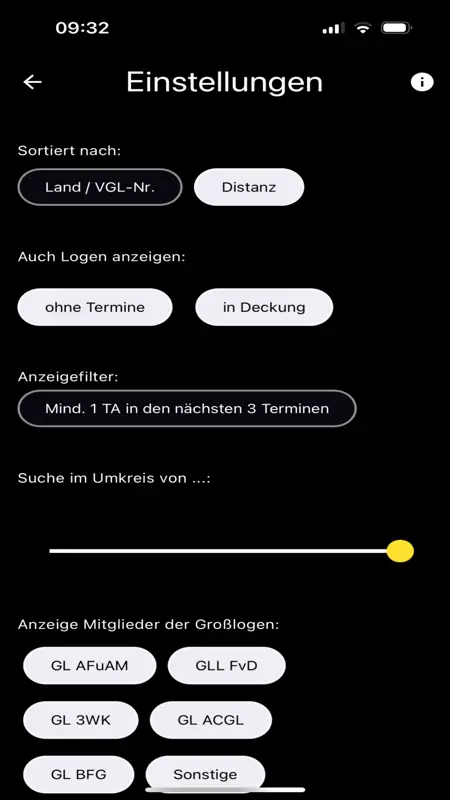Image resolution: width=450 pixels, height=800 pixels.
Task: Toggle the ohne Termine chip
Action: (95, 307)
